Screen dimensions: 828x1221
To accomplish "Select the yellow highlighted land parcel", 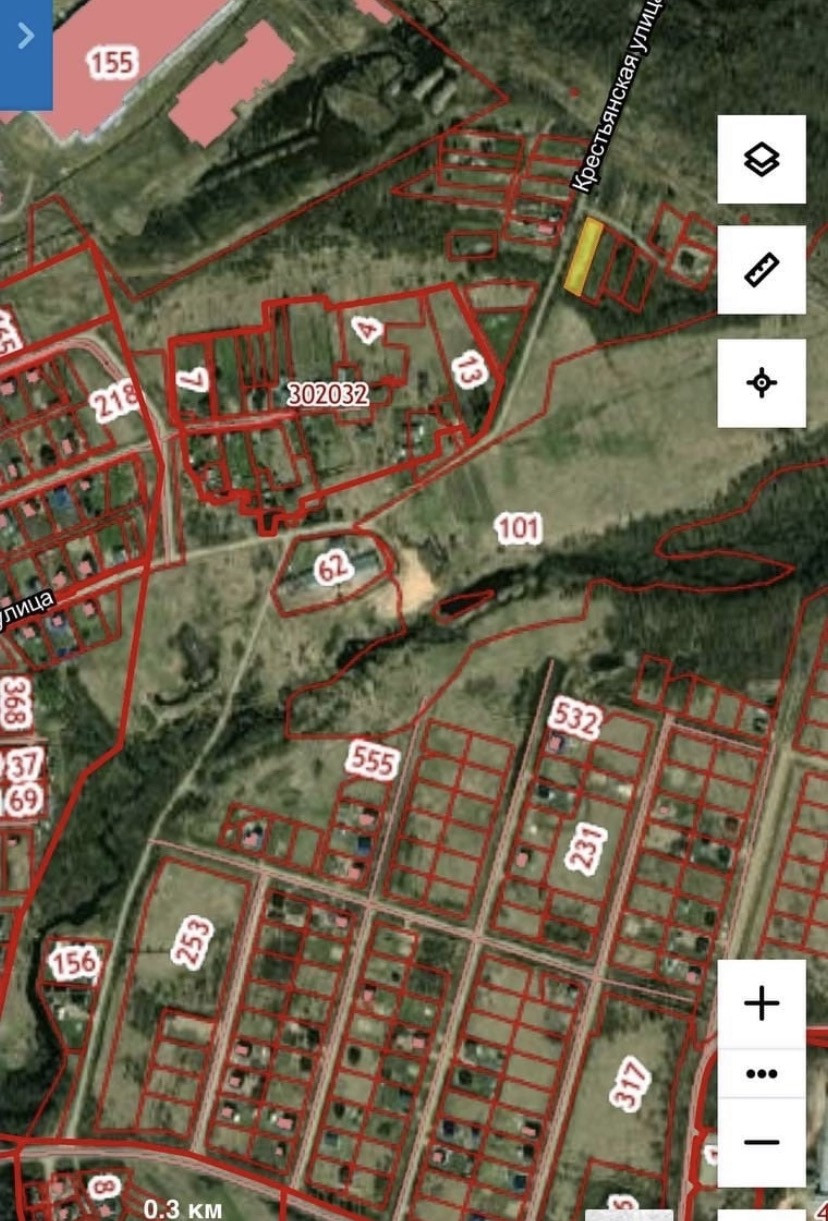I will (x=583, y=257).
